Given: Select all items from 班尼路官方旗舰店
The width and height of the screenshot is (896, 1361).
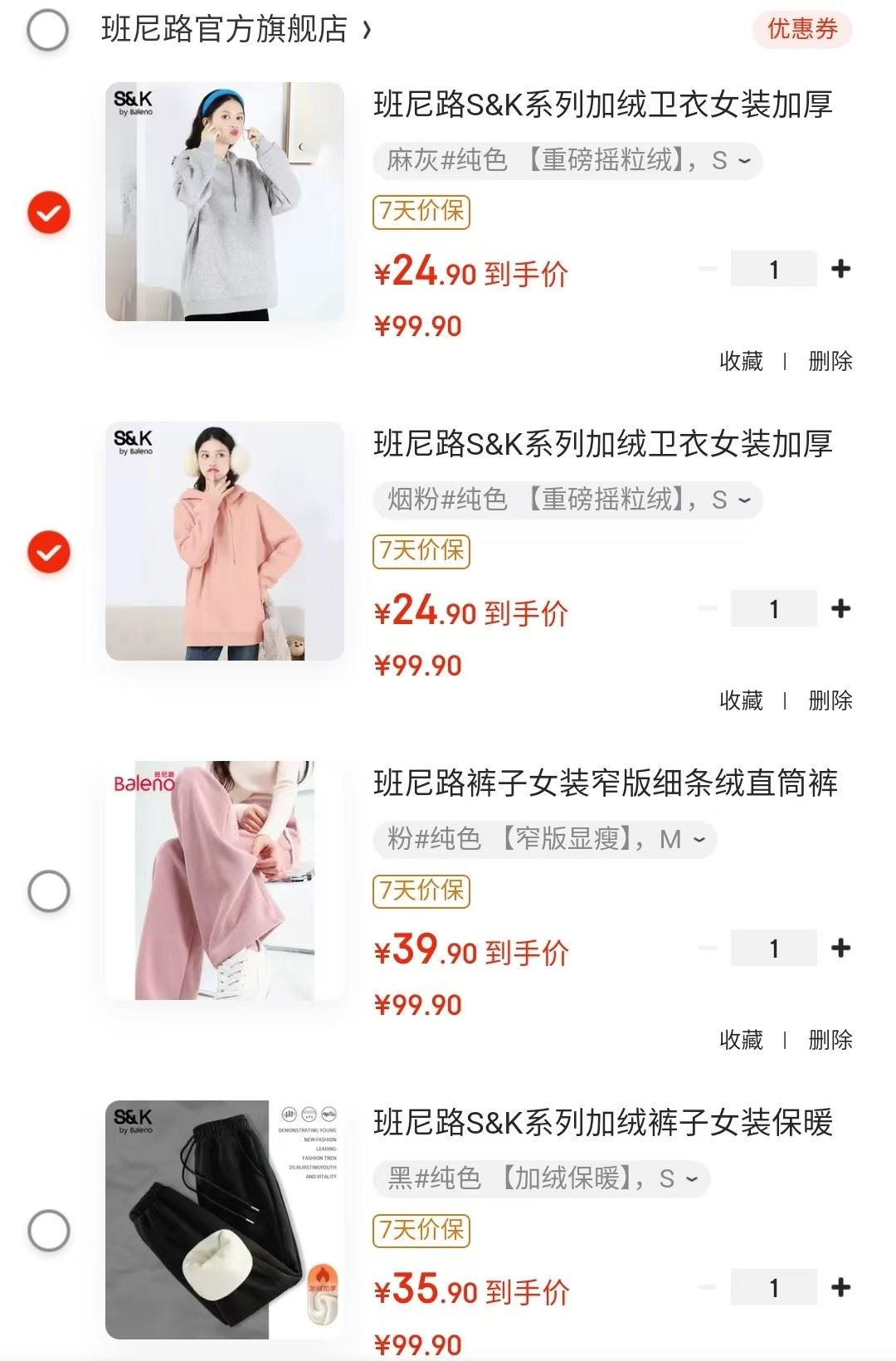Looking at the screenshot, I should 48,31.
